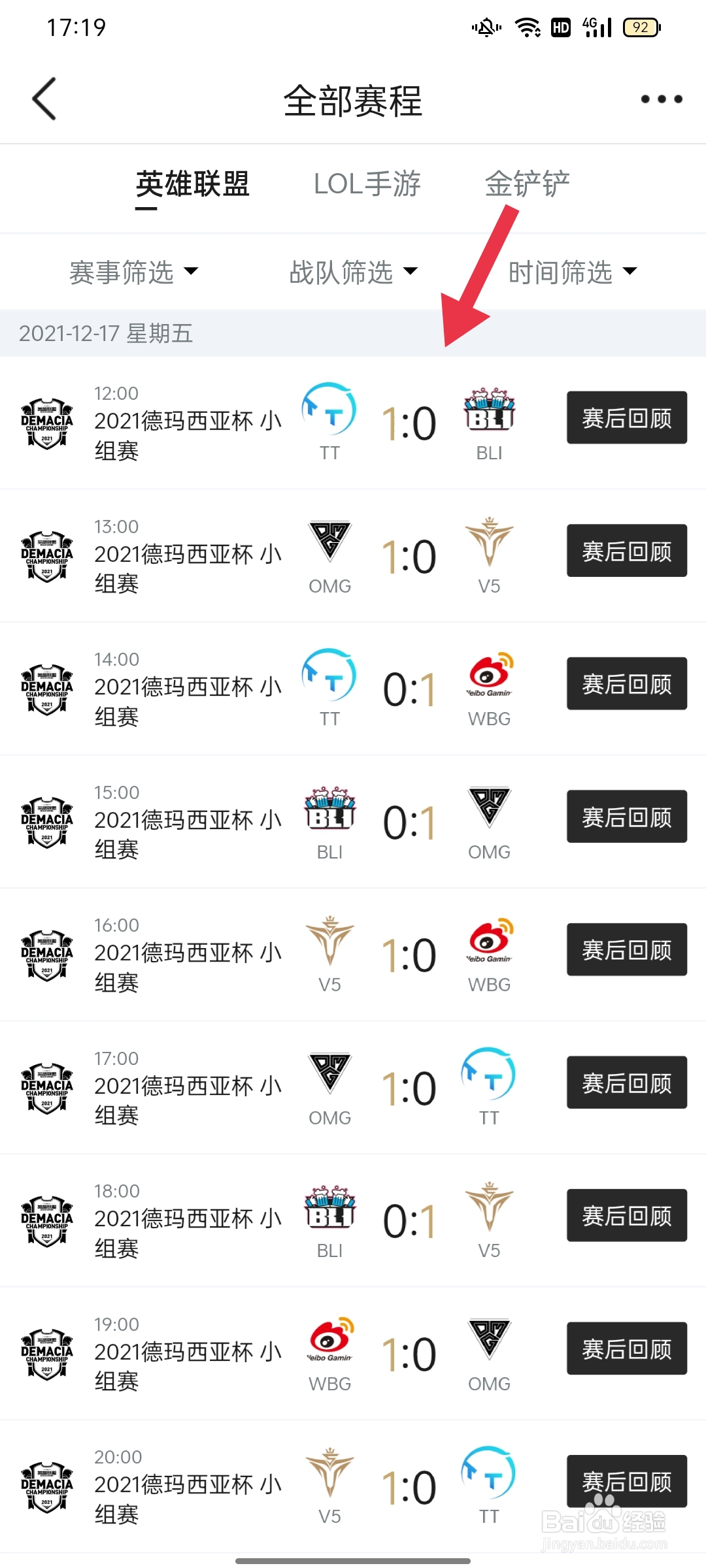Expand the 时间筛选 dropdown
Viewport: 706px width, 1568px height.
point(573,272)
